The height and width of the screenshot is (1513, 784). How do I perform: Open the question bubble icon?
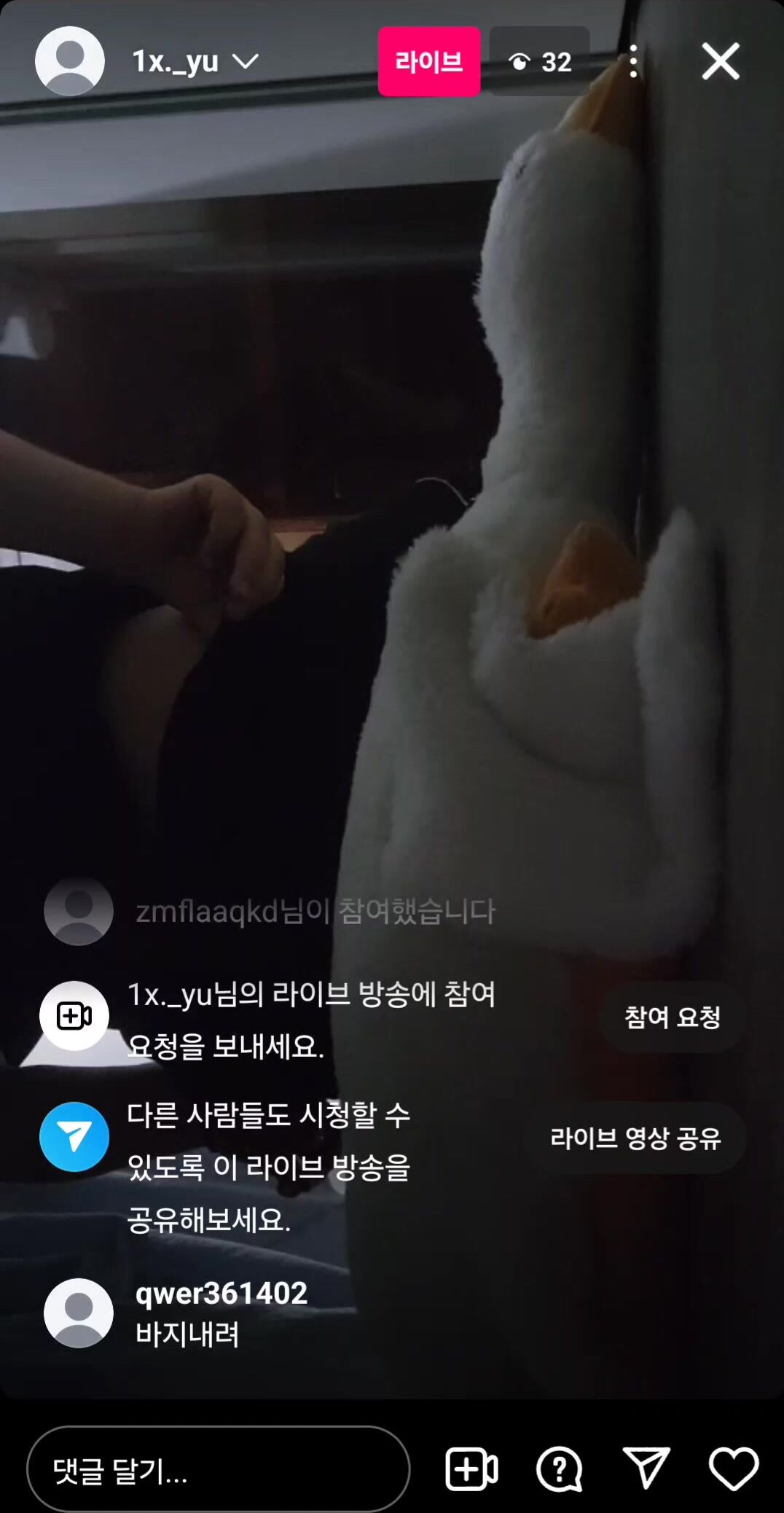coord(559,1469)
